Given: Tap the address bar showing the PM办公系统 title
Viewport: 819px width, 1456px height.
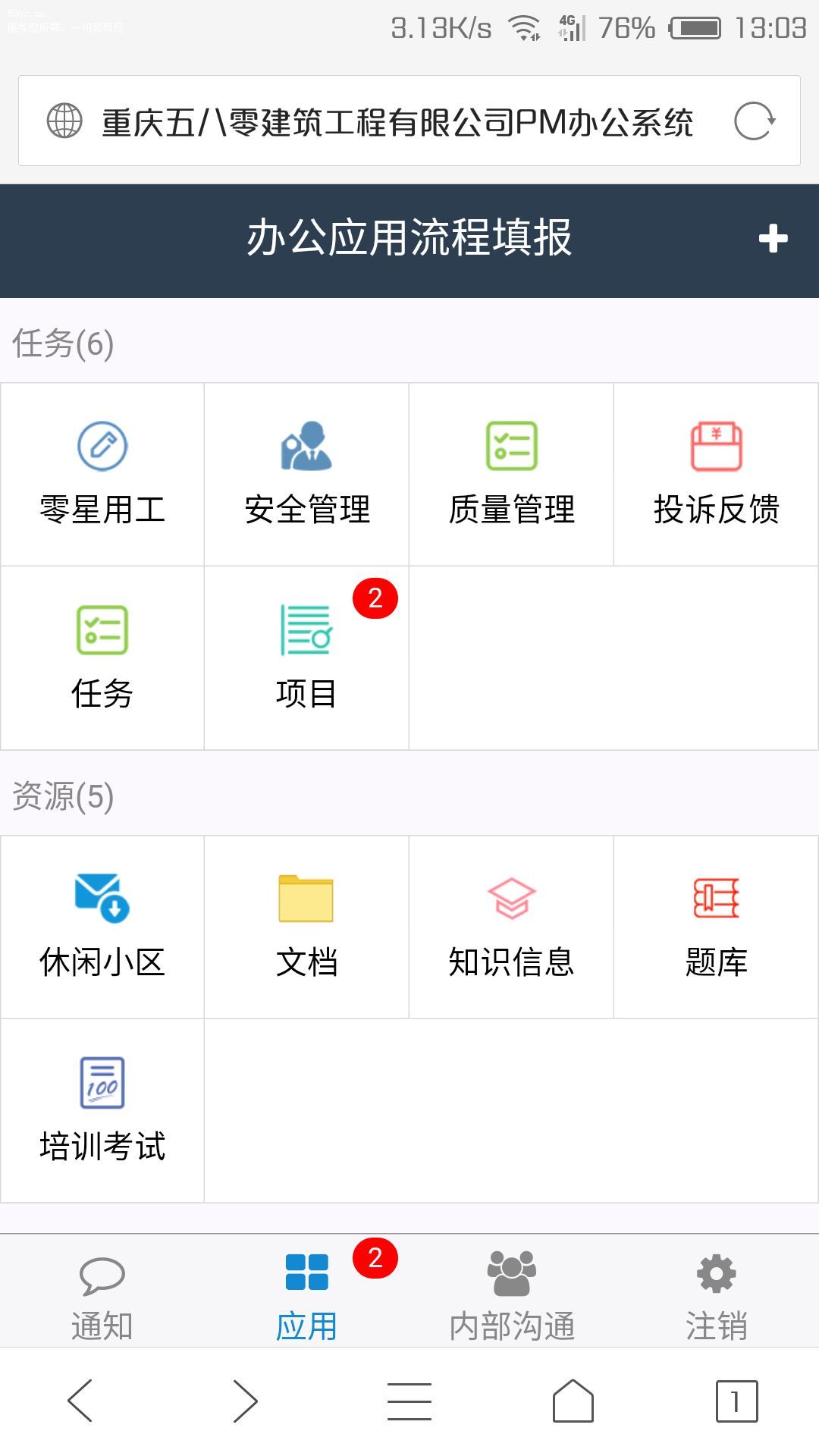Looking at the screenshot, I should point(397,121).
